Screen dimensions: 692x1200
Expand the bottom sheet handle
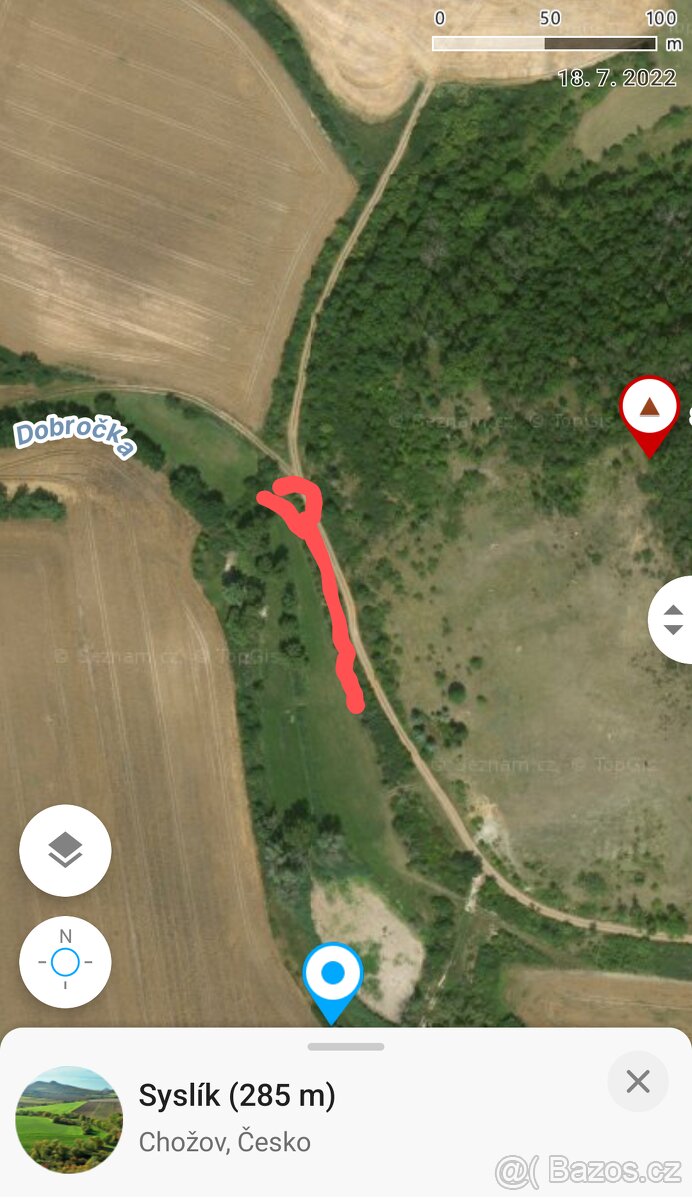pyautogui.click(x=346, y=1046)
